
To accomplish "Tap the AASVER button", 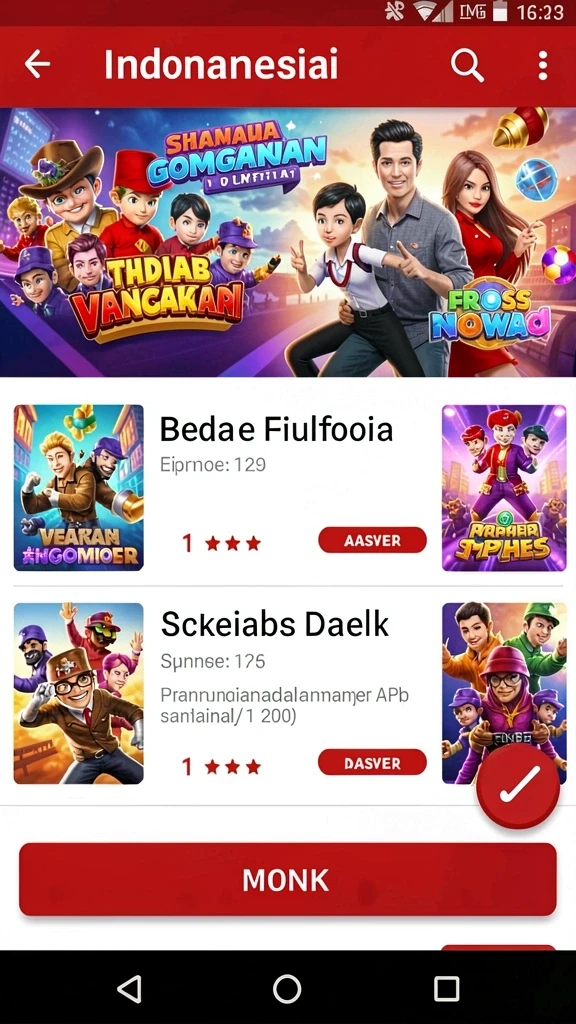I will click(x=372, y=540).
